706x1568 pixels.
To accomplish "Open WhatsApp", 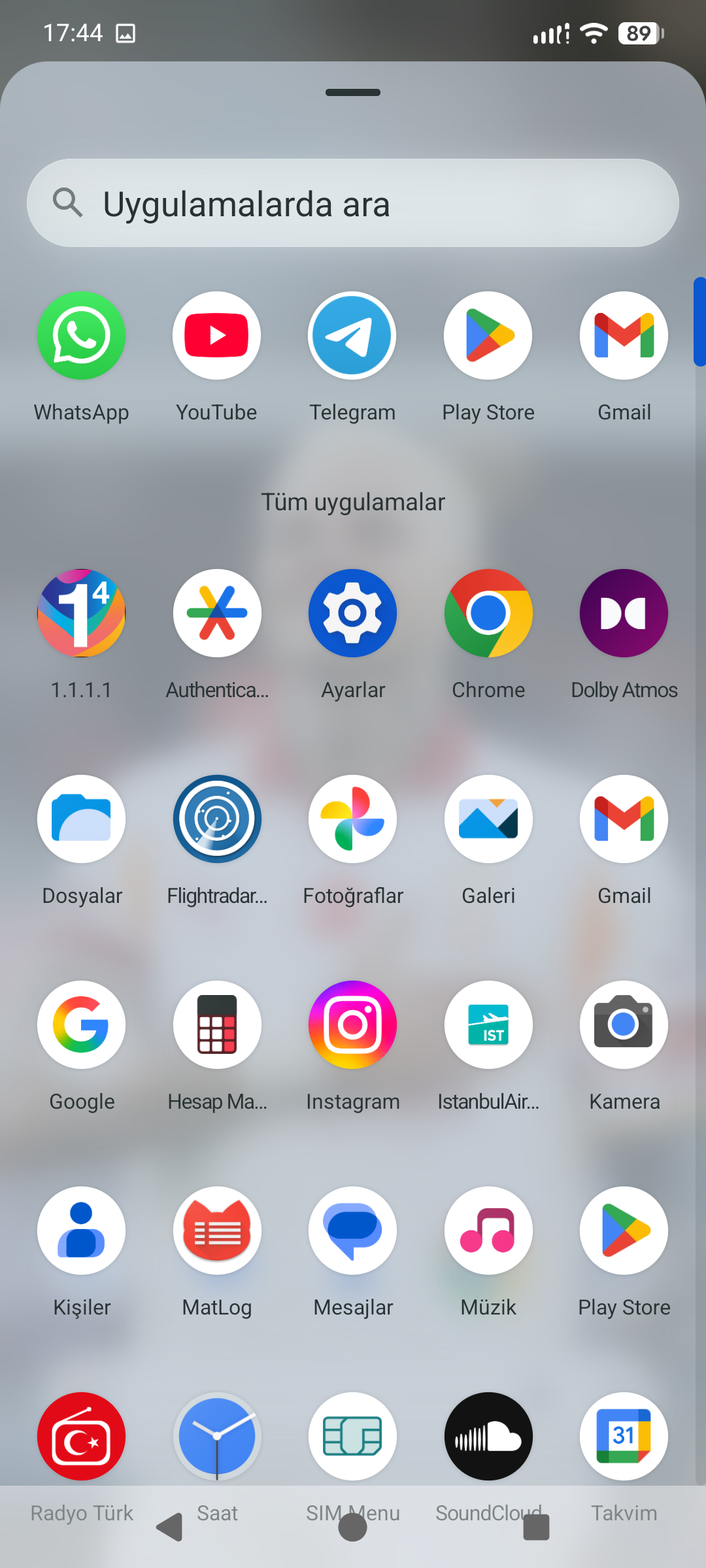I will pos(81,336).
